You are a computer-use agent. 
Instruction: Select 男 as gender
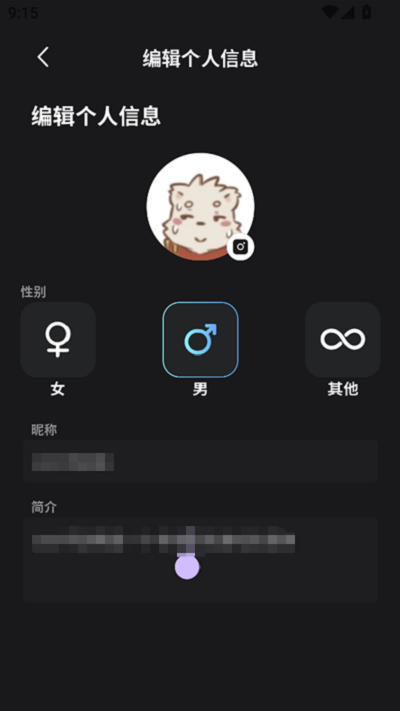coord(200,340)
